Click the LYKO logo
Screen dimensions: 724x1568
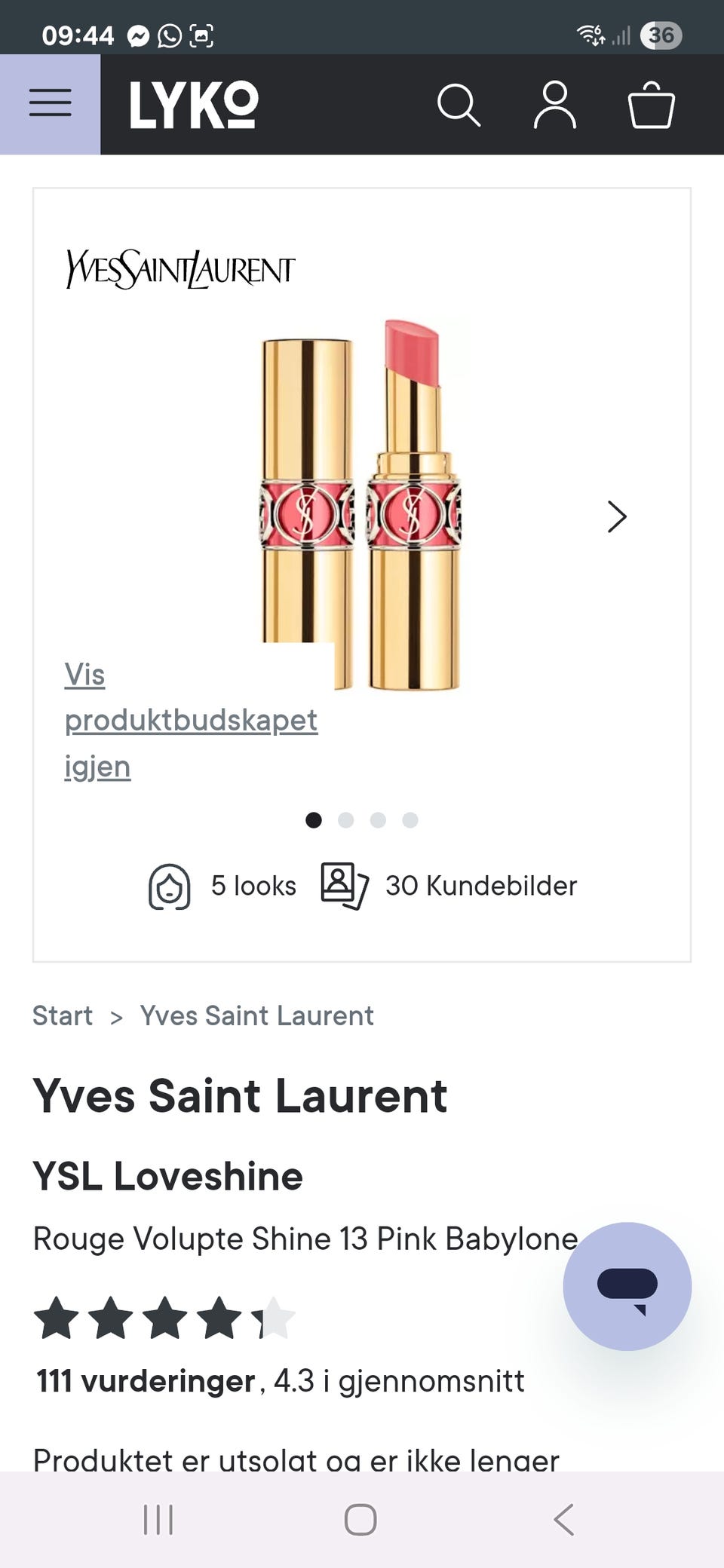click(x=194, y=106)
